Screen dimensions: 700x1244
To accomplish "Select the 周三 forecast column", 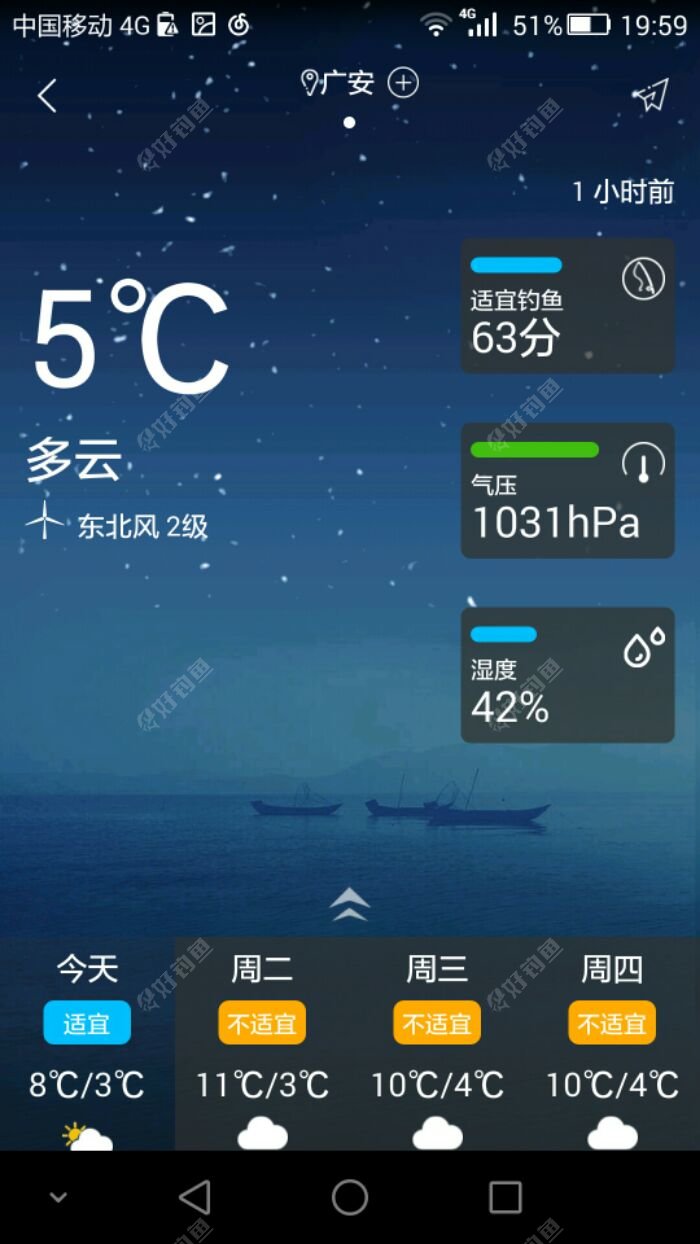I will pyautogui.click(x=437, y=1043).
